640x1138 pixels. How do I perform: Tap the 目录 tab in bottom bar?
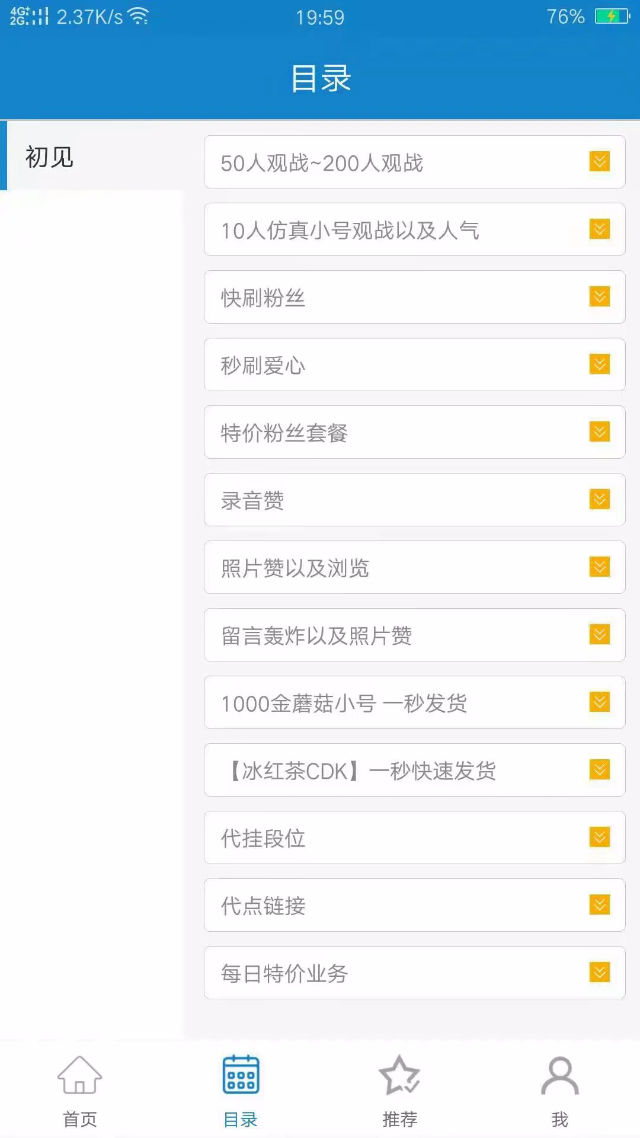(240, 1090)
